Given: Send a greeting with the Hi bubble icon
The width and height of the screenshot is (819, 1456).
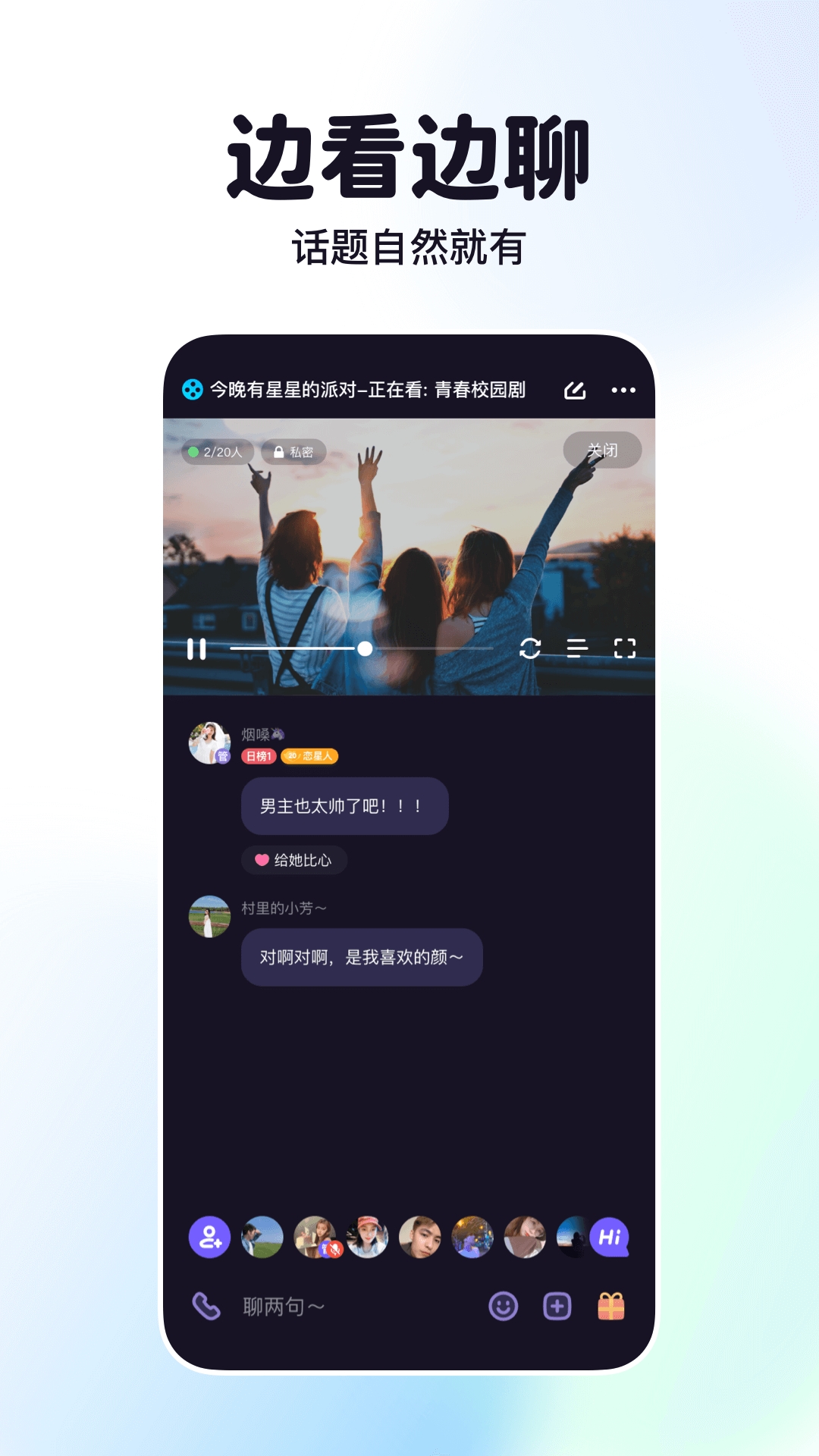Looking at the screenshot, I should click(610, 1236).
